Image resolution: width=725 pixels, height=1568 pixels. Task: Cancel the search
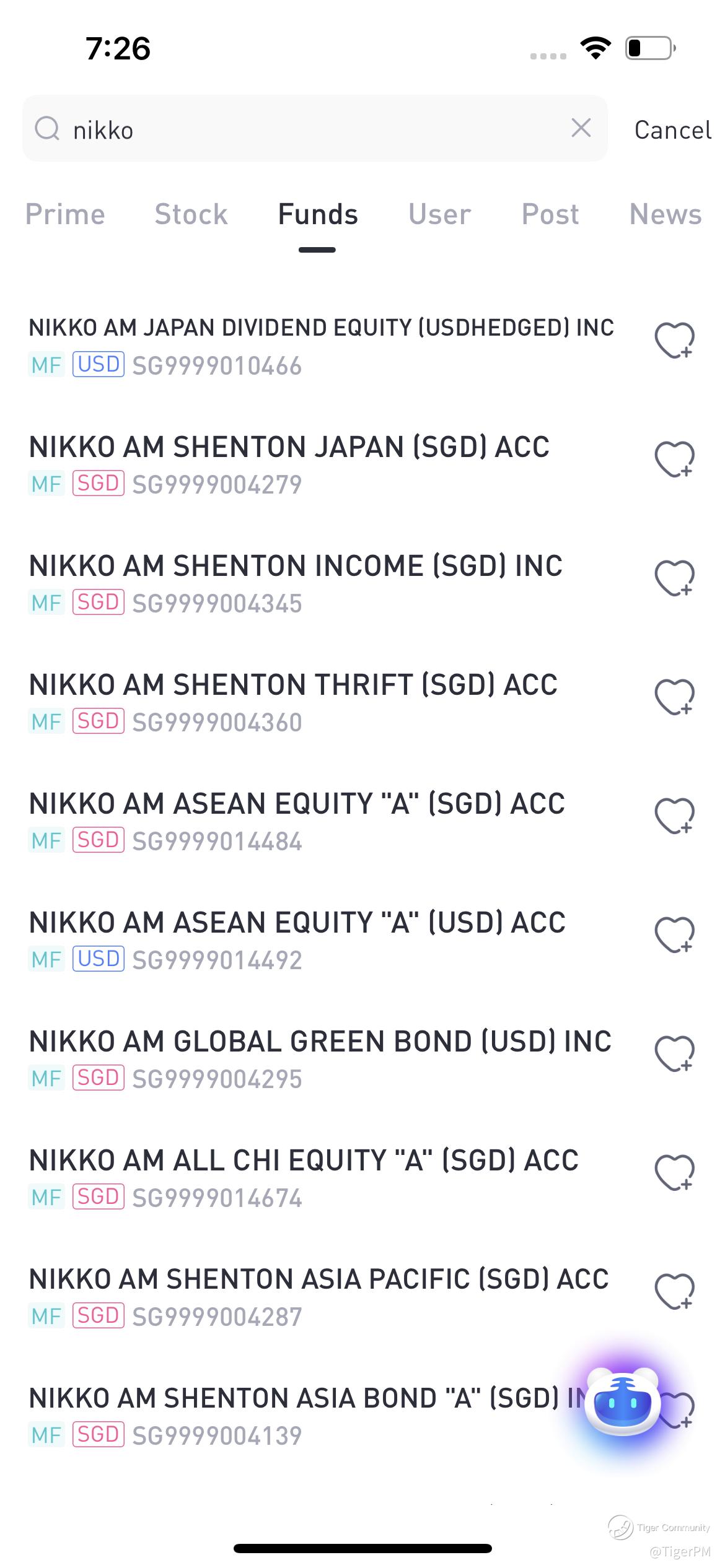click(x=672, y=130)
